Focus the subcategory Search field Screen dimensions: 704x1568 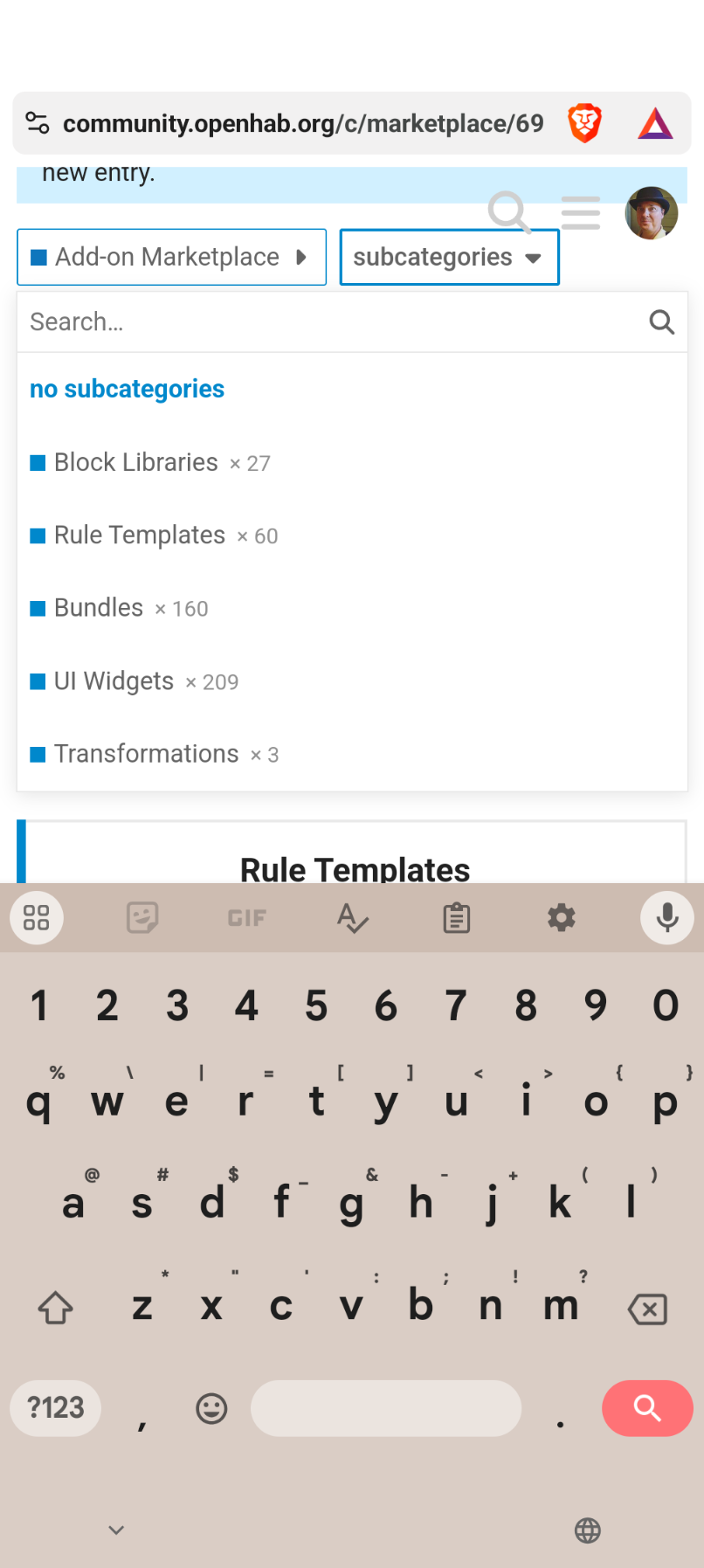click(332, 322)
